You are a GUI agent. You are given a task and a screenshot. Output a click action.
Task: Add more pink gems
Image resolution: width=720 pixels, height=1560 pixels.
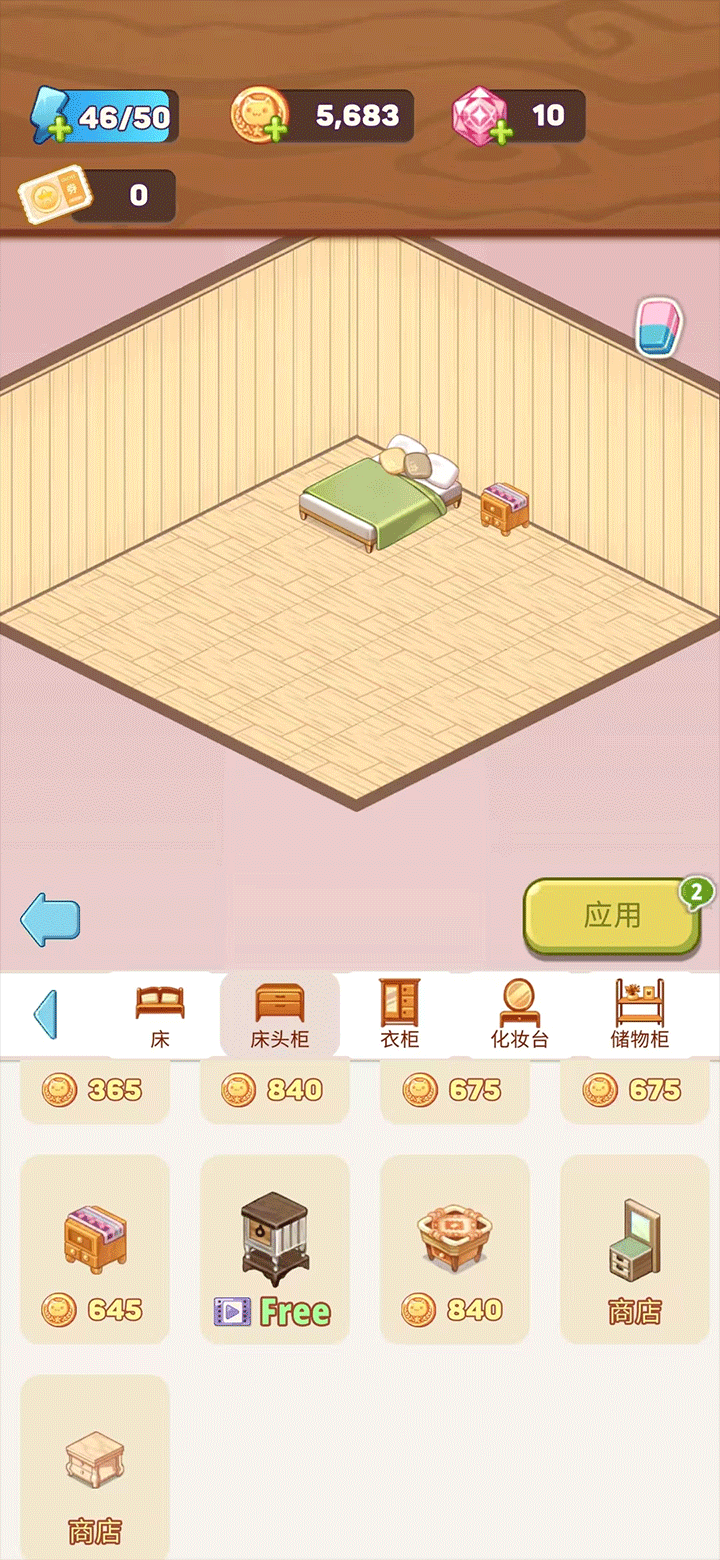[497, 130]
